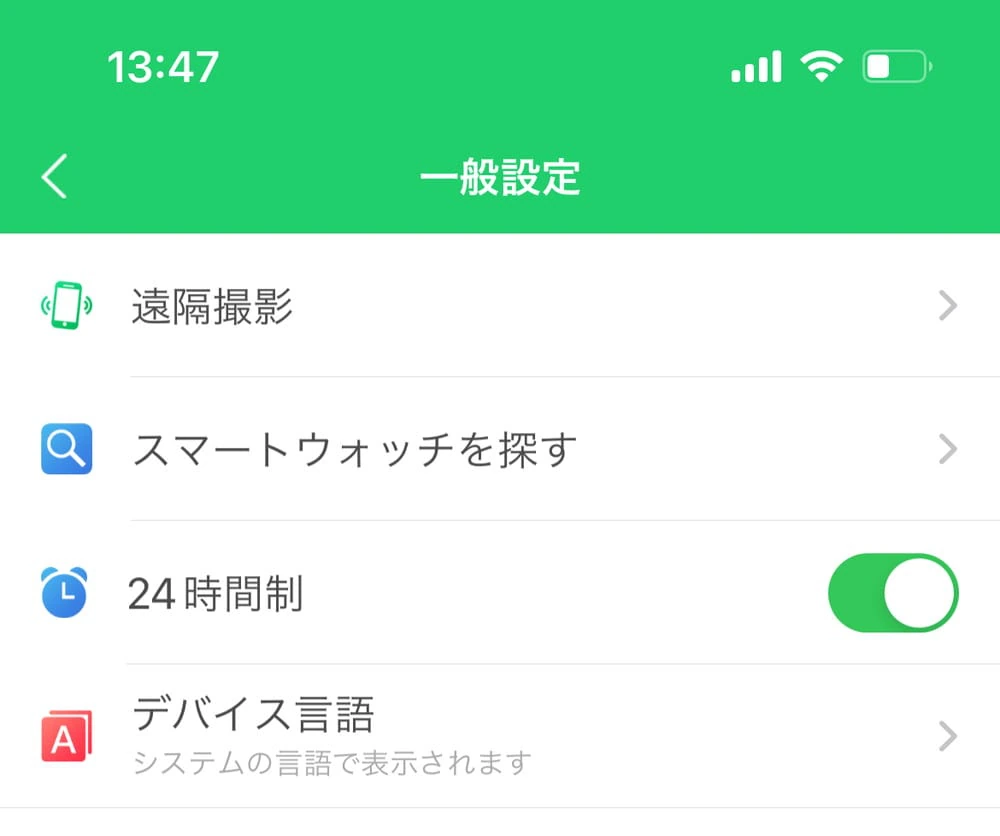This screenshot has width=1000, height=836.
Task: Go back from 一般設定 screen
Action: 55,177
